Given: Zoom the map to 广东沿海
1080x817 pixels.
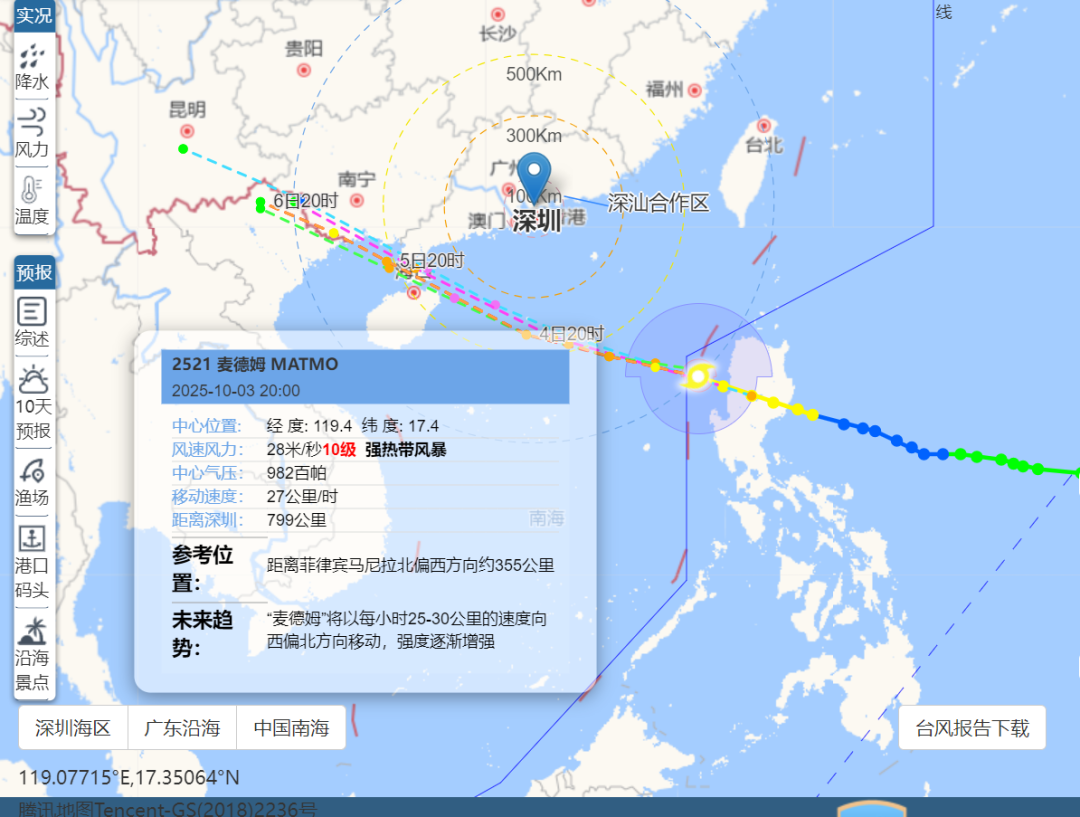Looking at the screenshot, I should pyautogui.click(x=182, y=728).
